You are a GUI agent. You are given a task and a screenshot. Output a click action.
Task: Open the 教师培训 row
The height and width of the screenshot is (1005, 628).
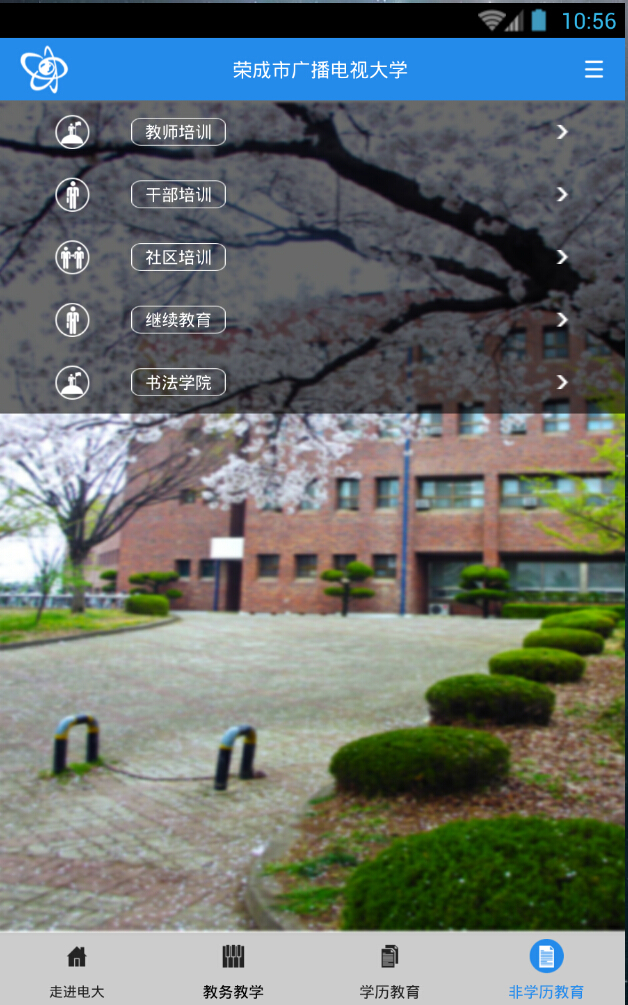pyautogui.click(x=178, y=132)
